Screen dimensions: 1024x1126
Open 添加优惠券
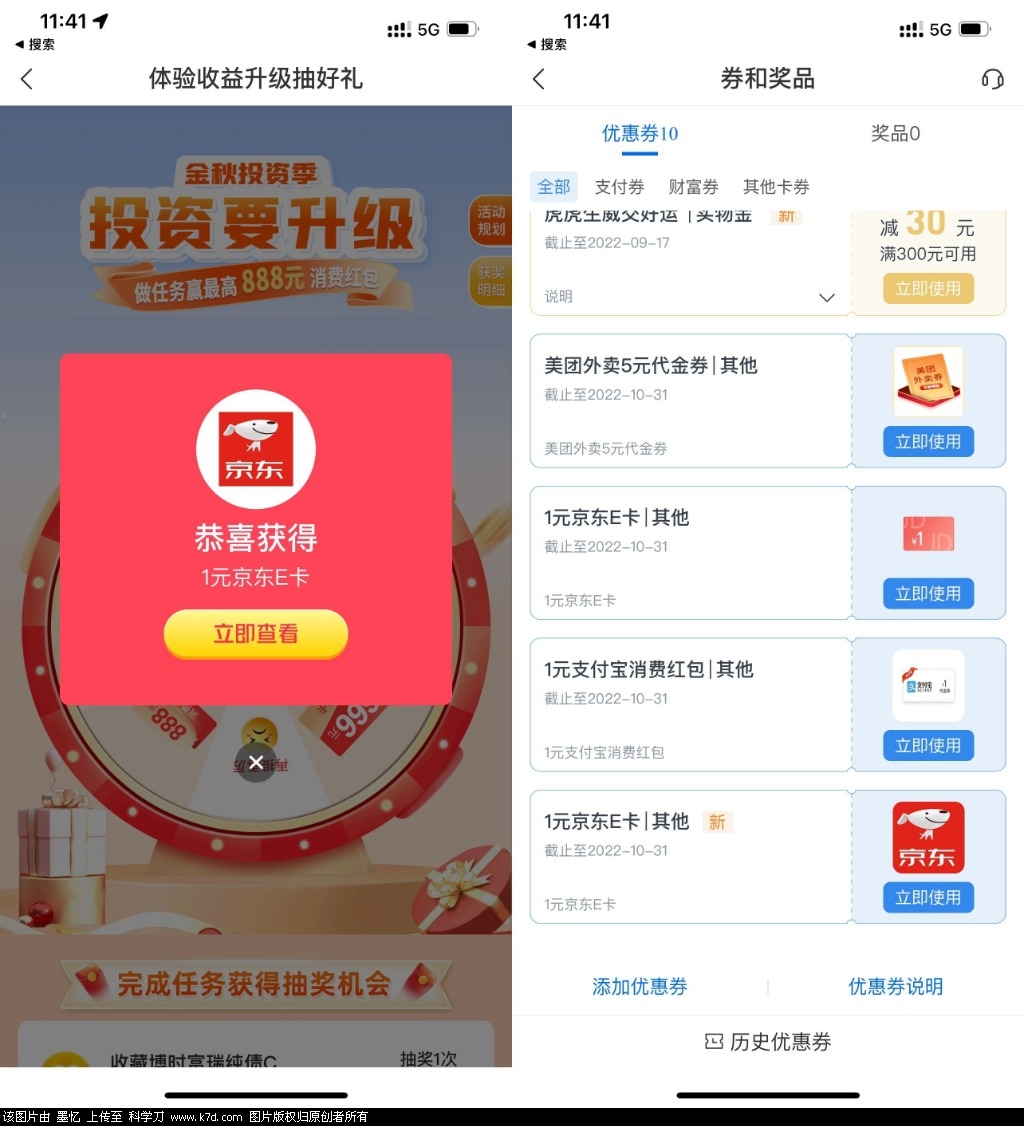coord(640,986)
